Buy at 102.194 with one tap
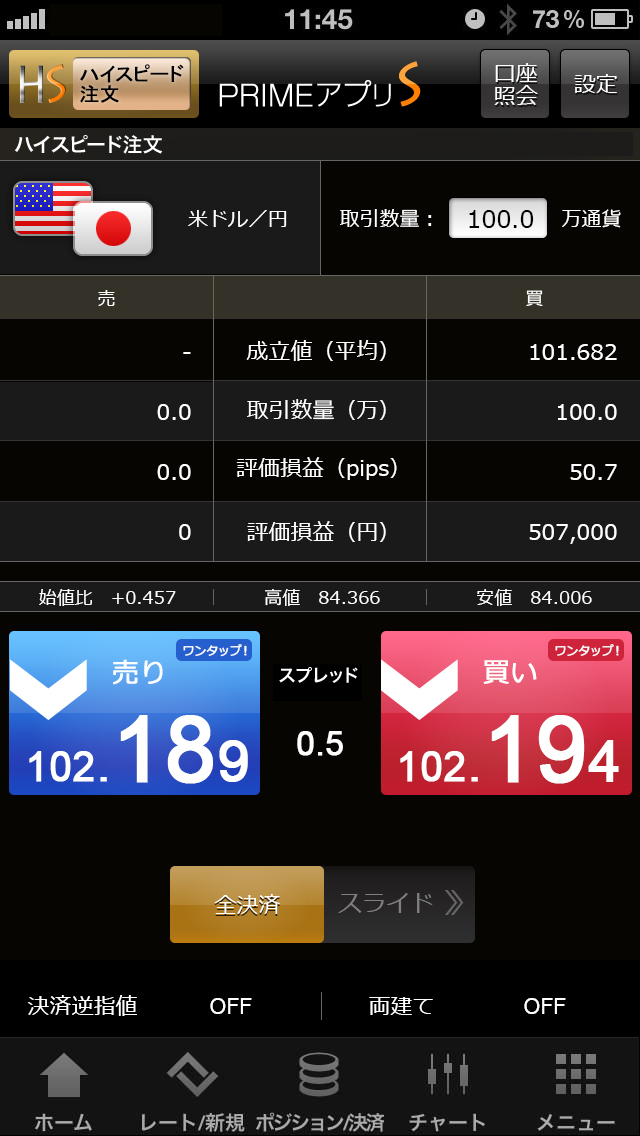The image size is (640, 1136). [507, 713]
